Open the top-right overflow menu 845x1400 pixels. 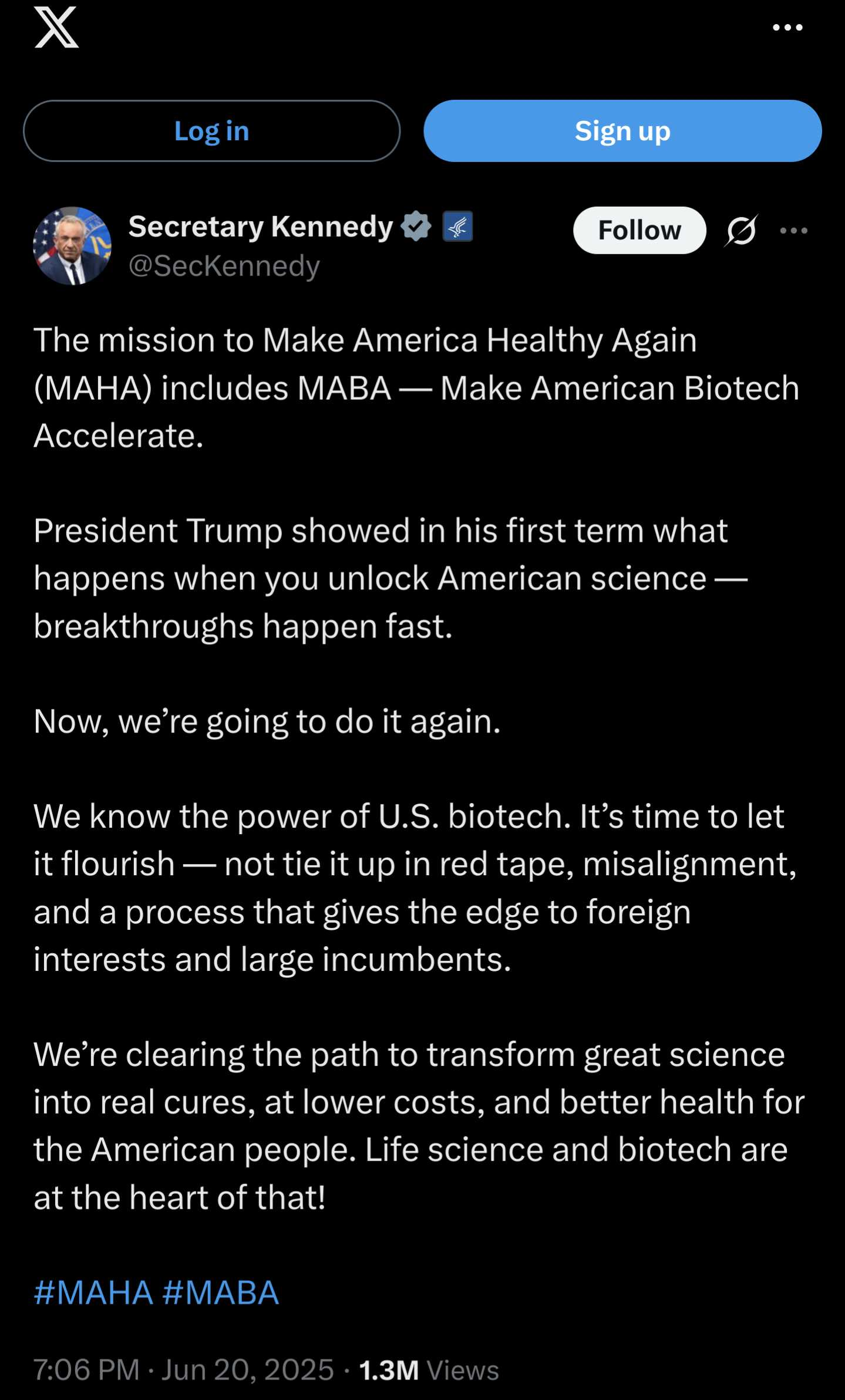pyautogui.click(x=787, y=27)
